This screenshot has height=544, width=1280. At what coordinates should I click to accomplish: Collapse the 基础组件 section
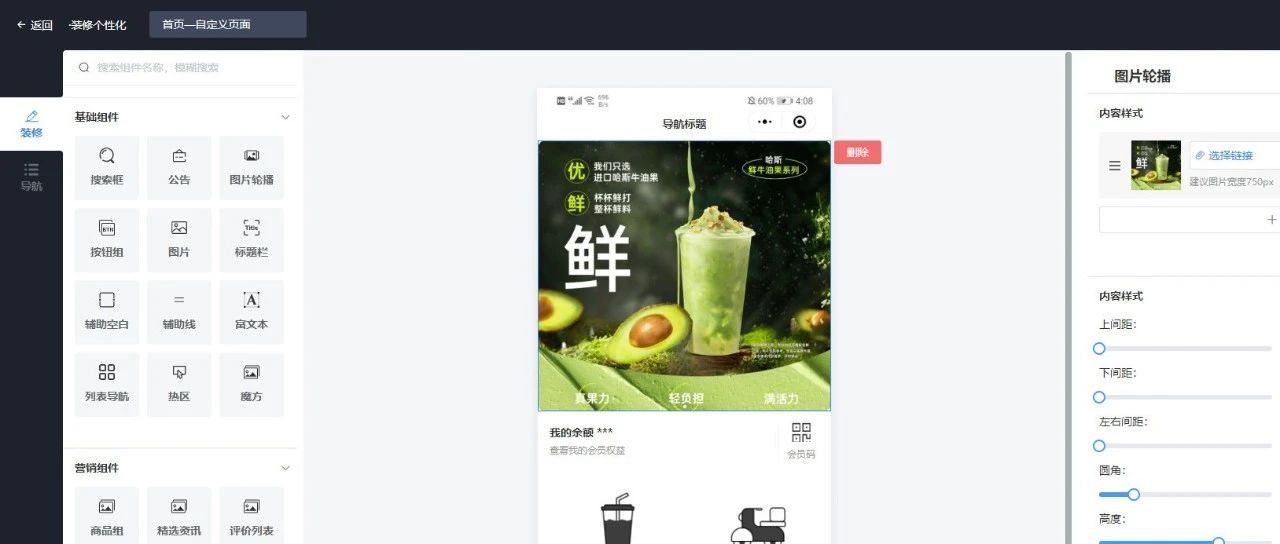[285, 117]
